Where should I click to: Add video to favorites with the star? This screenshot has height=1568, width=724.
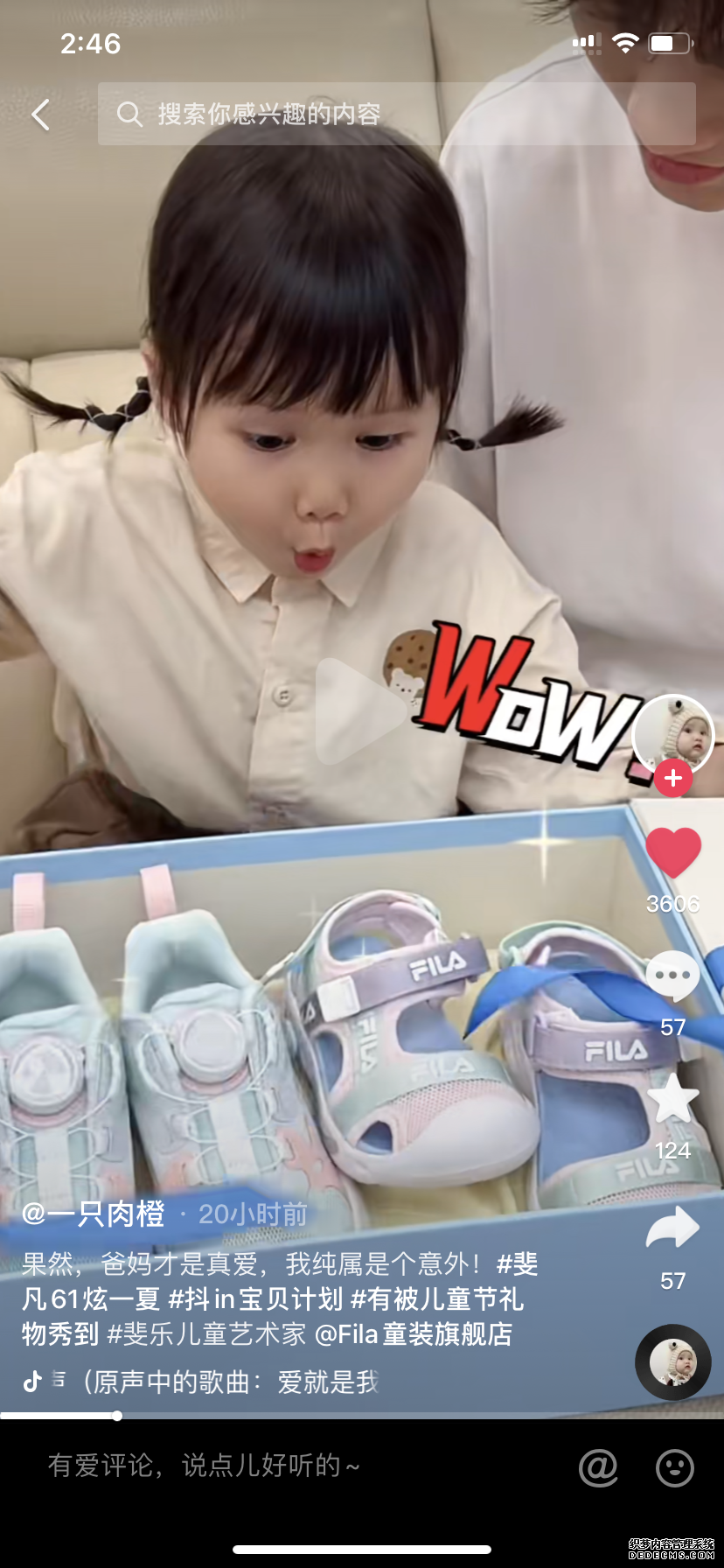point(672,1099)
